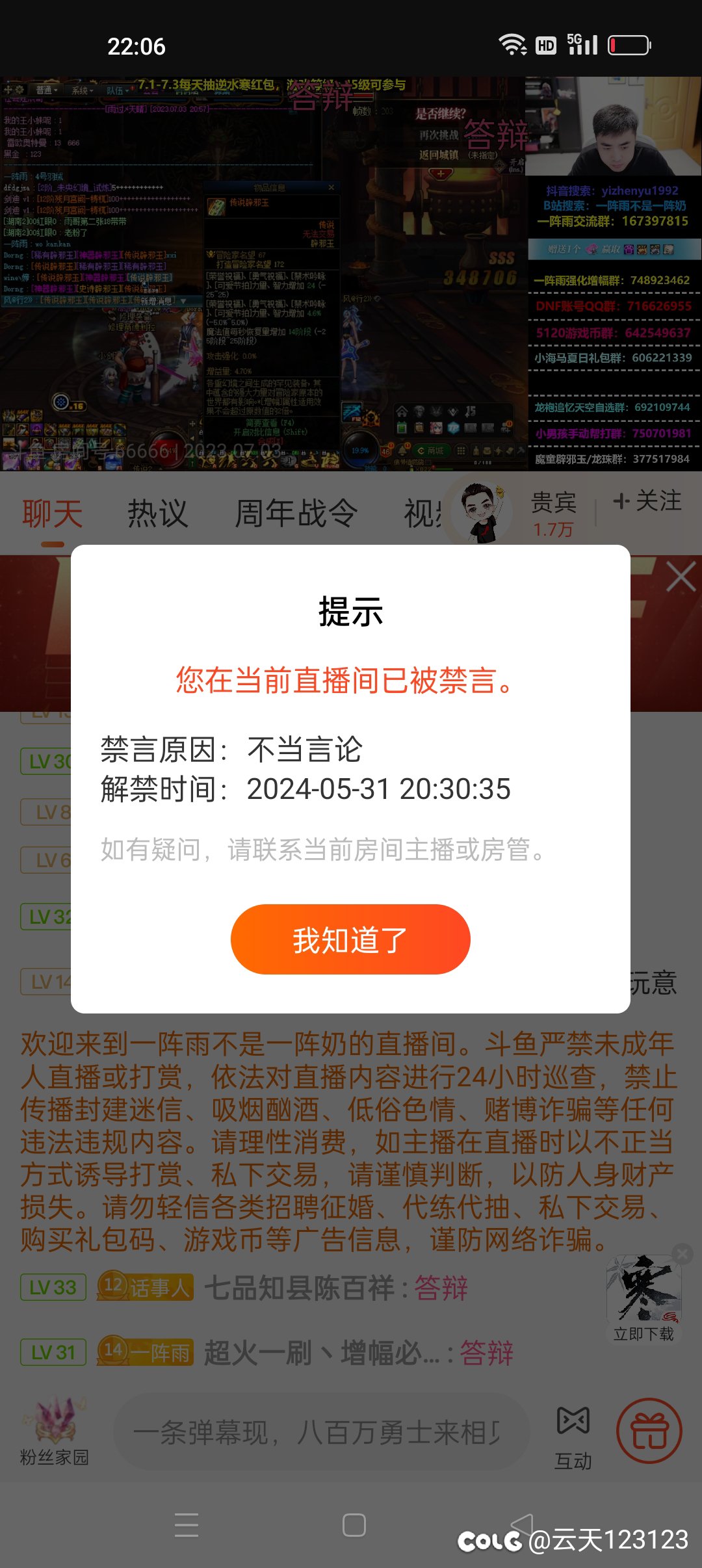Tap the live video player
This screenshot has height=1568, width=702.
(351, 273)
